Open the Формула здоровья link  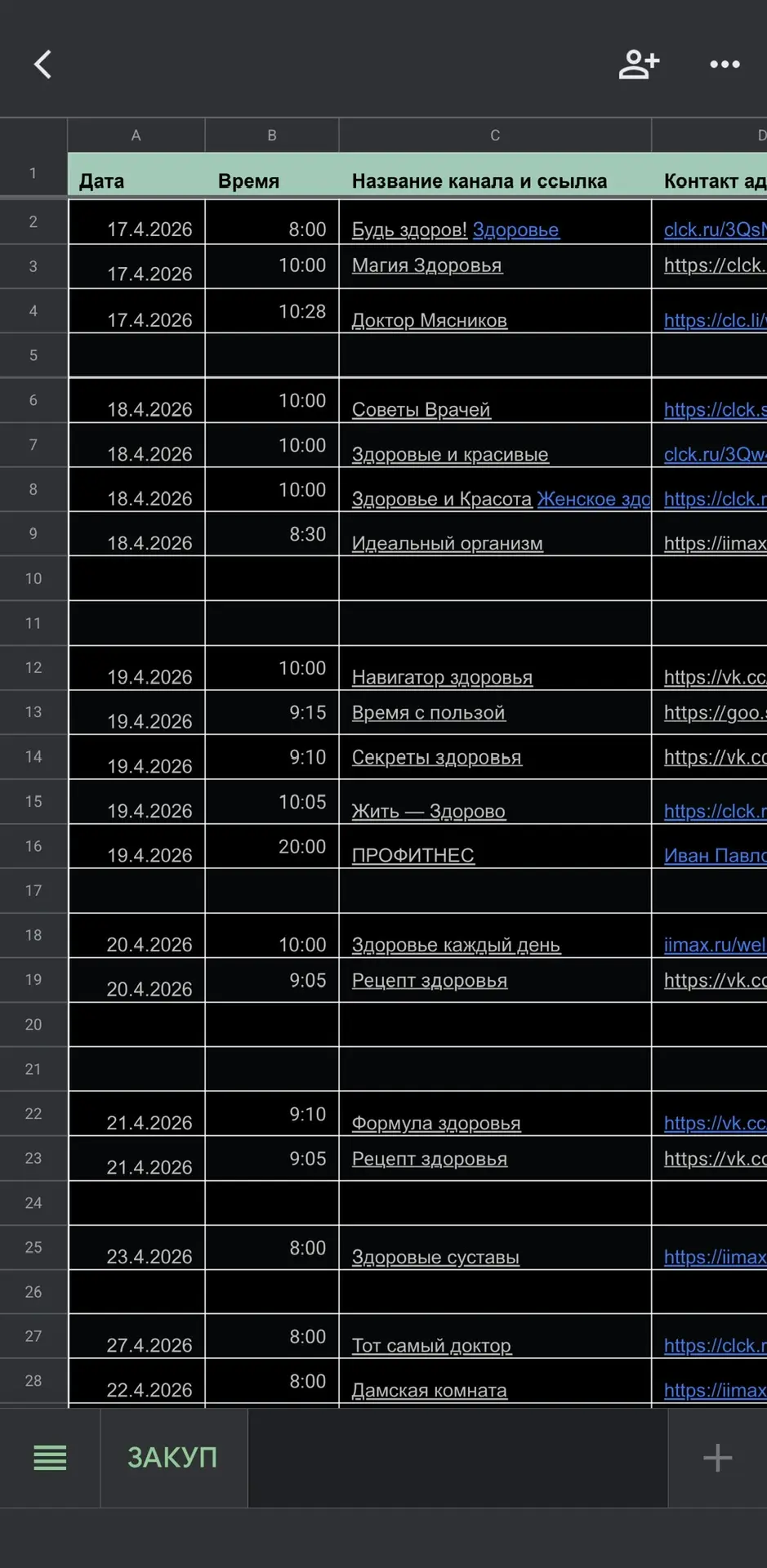pyautogui.click(x=436, y=1123)
